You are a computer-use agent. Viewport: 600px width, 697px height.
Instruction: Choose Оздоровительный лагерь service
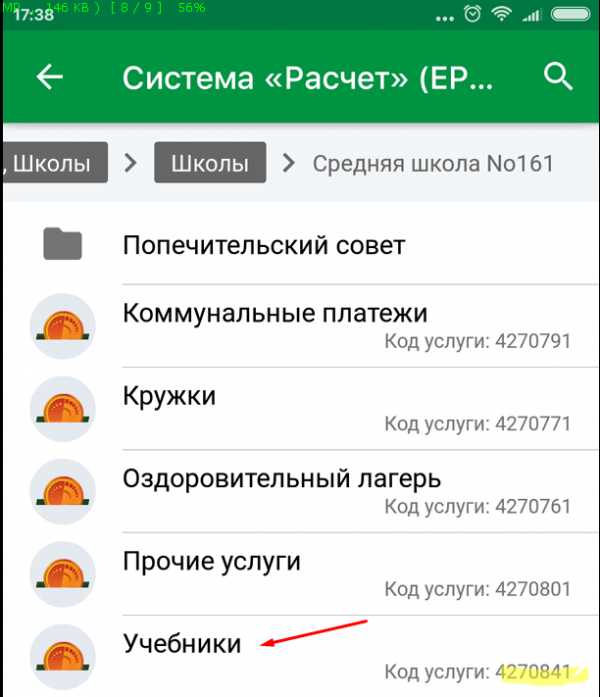[x=281, y=479]
